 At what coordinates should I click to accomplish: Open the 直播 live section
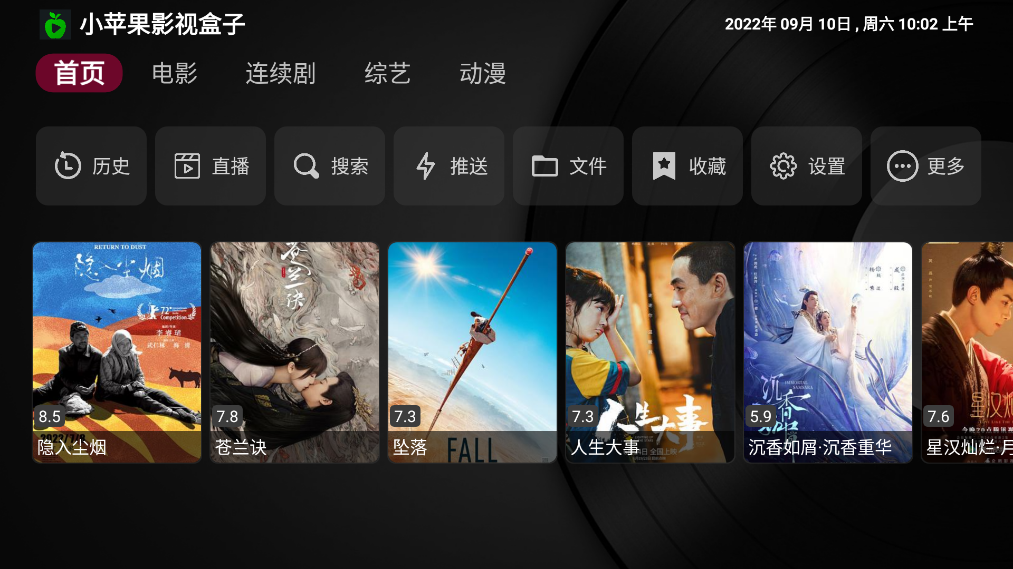[x=210, y=166]
